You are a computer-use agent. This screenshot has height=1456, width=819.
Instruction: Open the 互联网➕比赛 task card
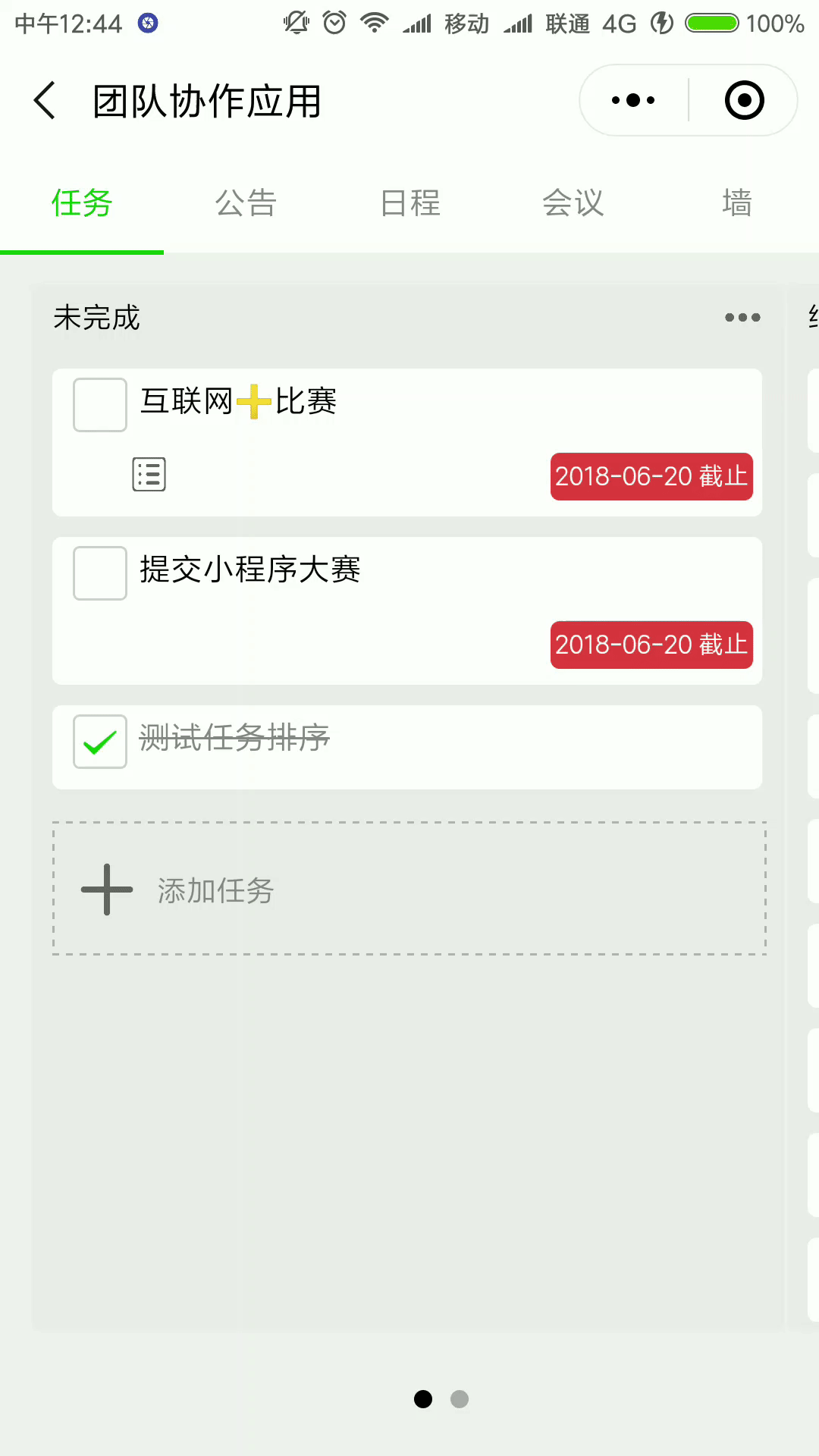coord(407,443)
